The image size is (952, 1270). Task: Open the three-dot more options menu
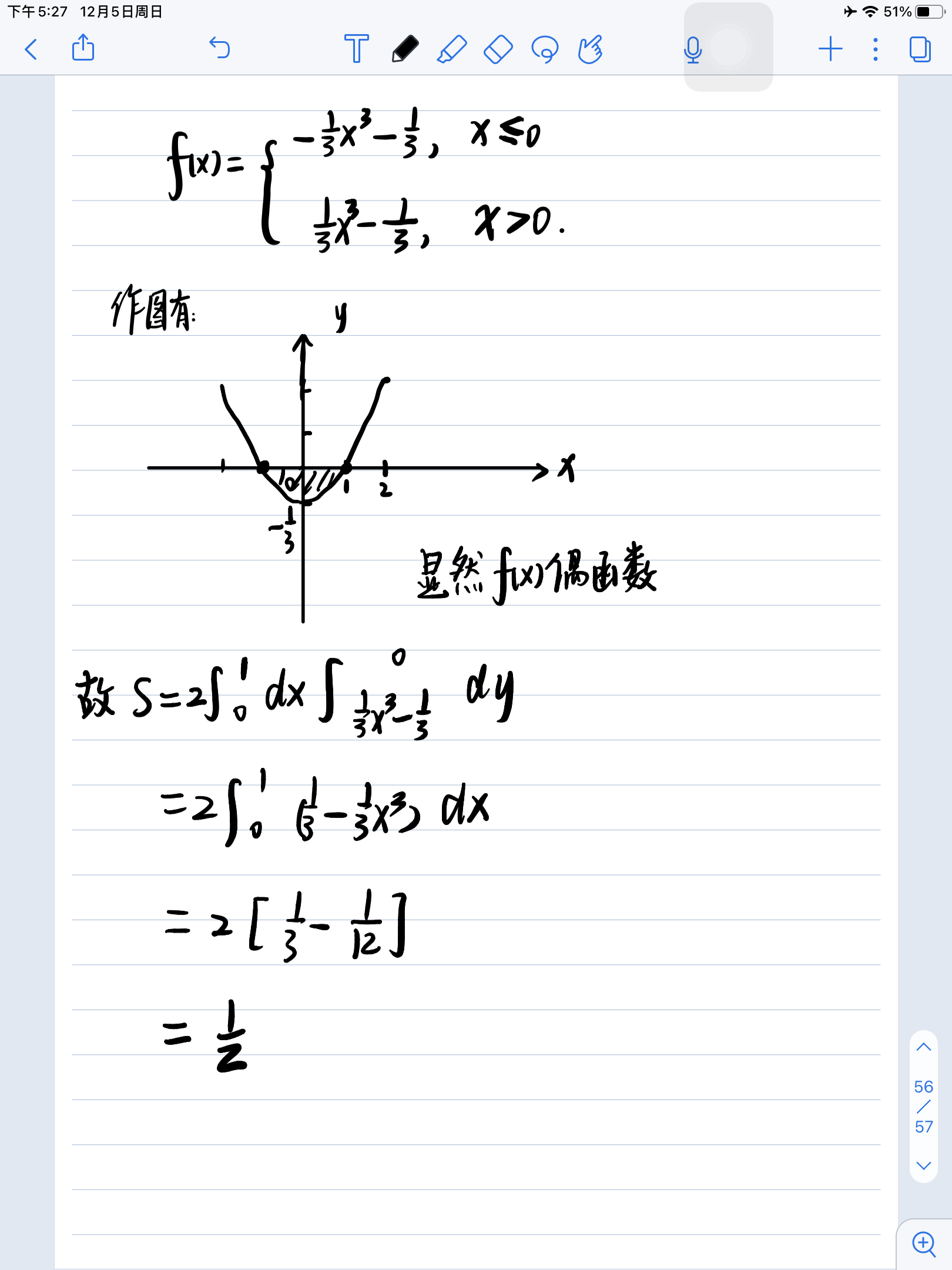(876, 49)
